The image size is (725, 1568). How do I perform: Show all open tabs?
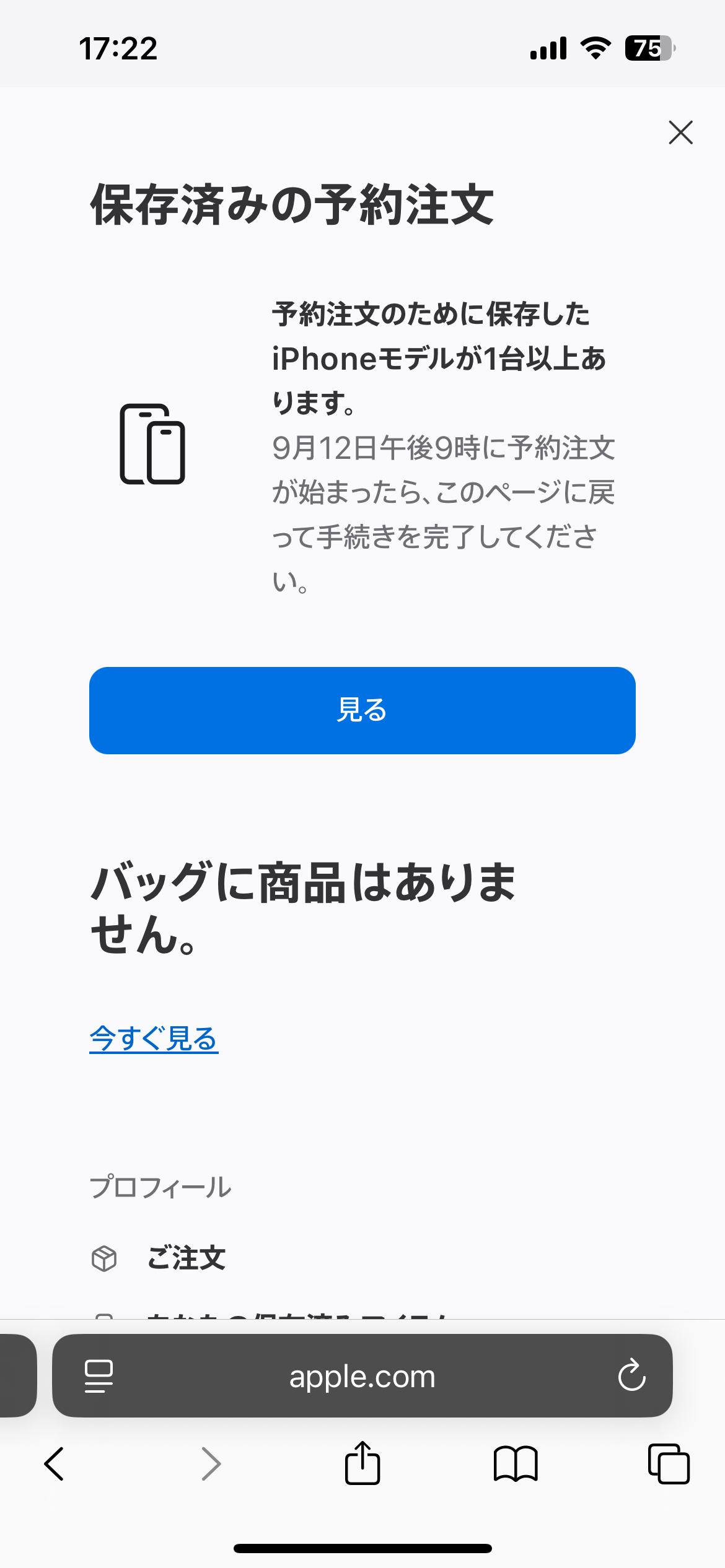[x=669, y=1464]
